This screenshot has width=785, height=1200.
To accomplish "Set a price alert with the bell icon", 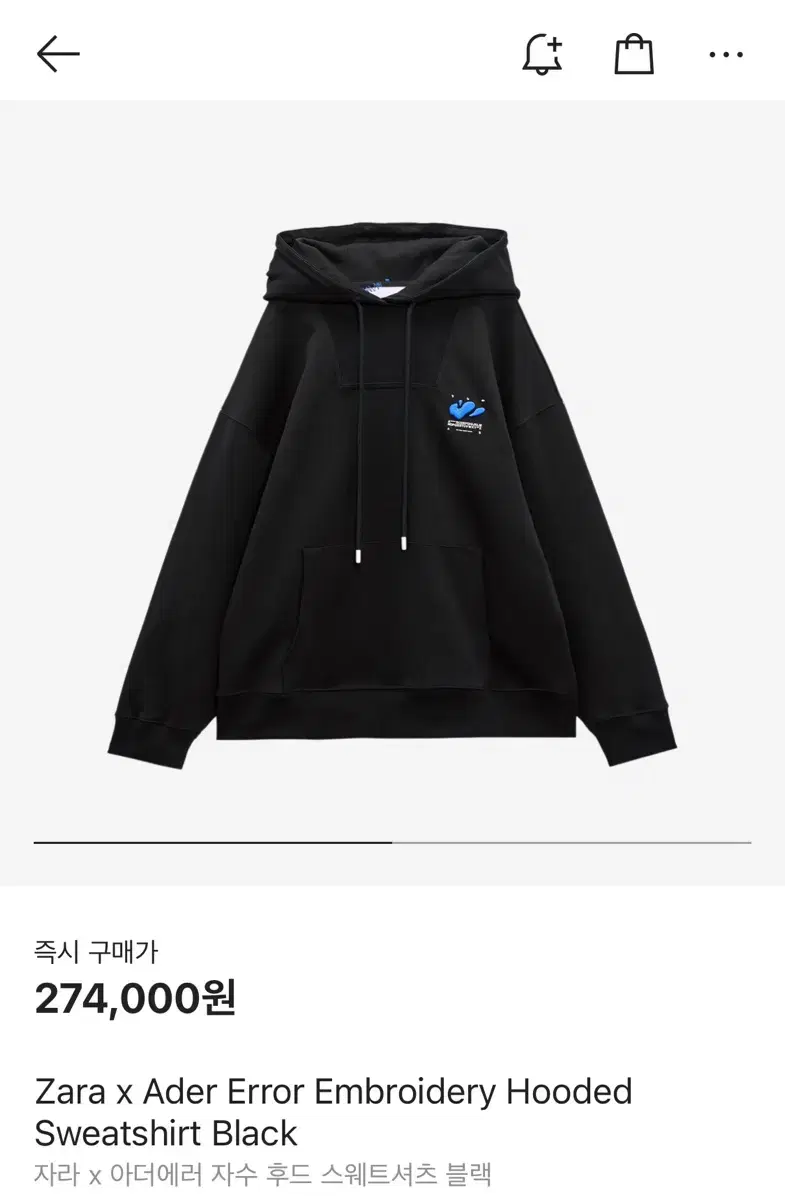I will [543, 54].
